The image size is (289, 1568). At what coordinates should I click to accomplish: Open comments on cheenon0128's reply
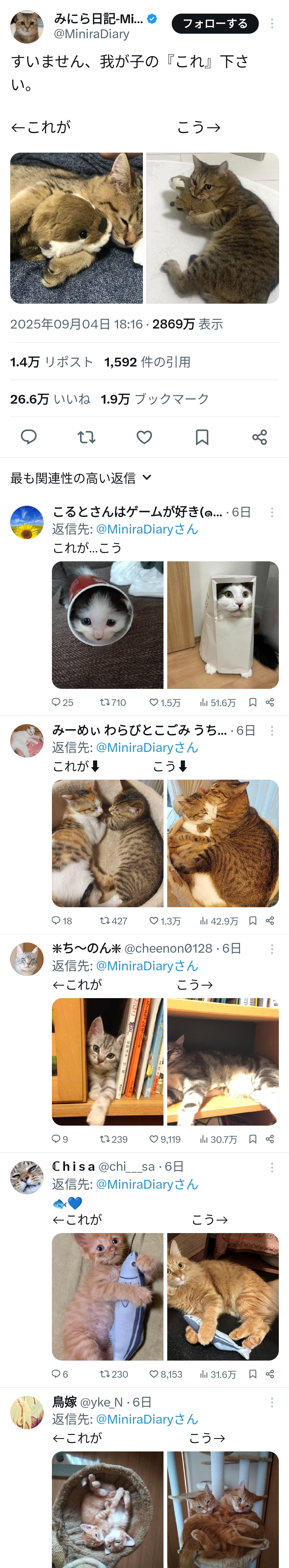point(60,1139)
